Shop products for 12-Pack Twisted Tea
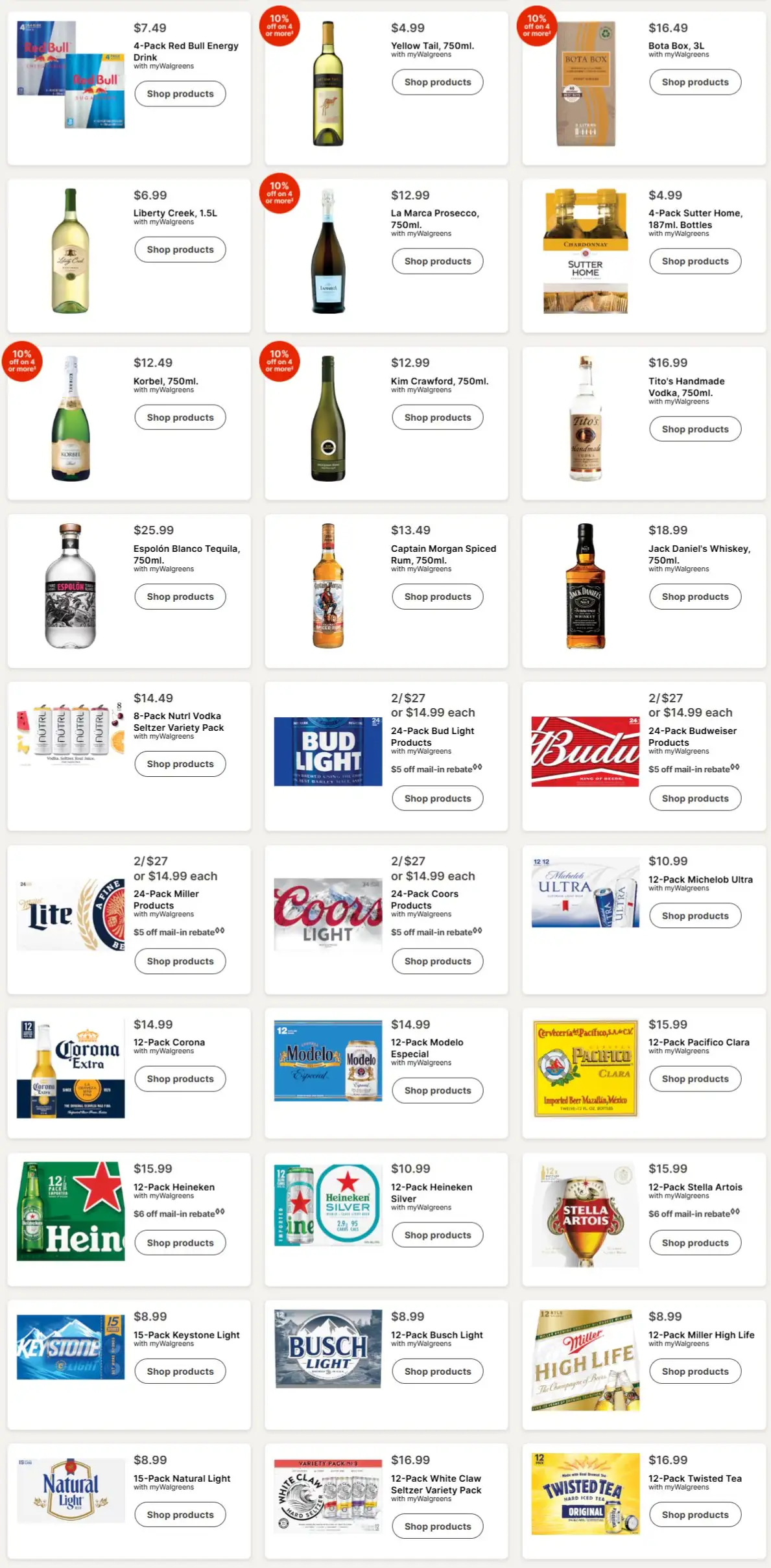Image resolution: width=771 pixels, height=1568 pixels. pyautogui.click(x=694, y=1515)
